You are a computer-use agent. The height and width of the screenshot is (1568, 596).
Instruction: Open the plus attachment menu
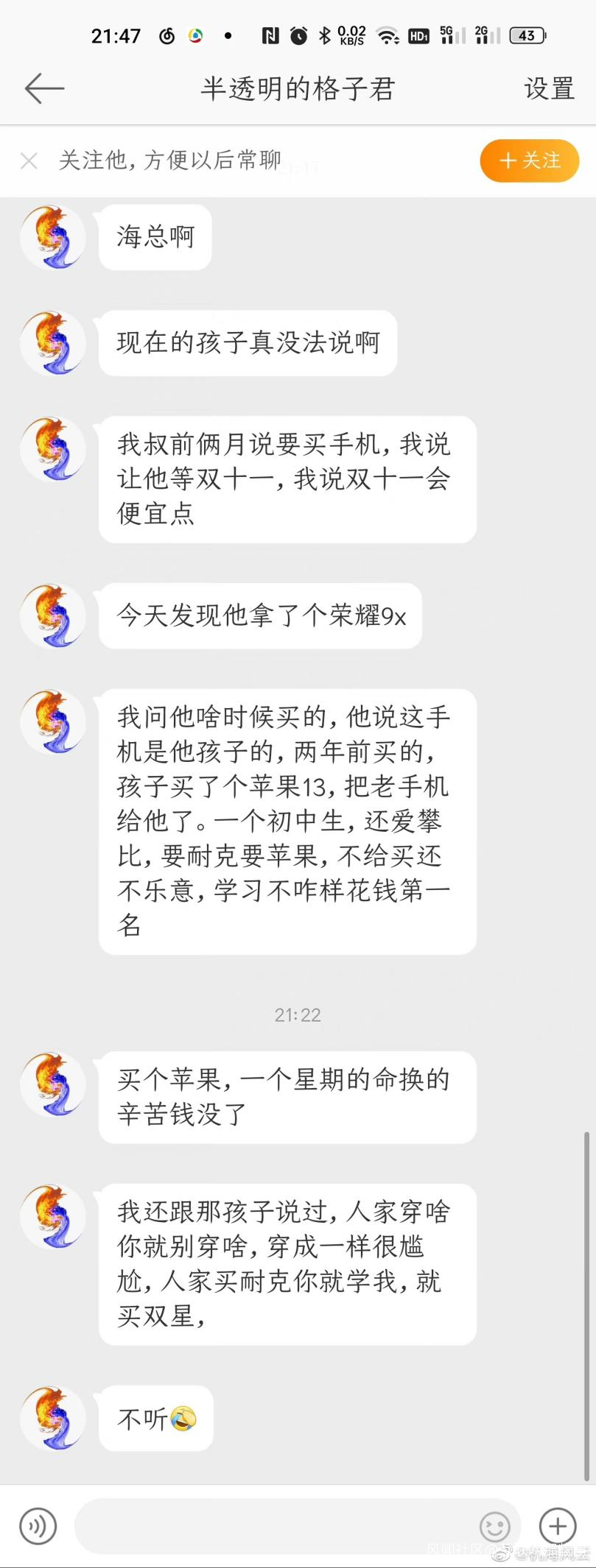[558, 1526]
